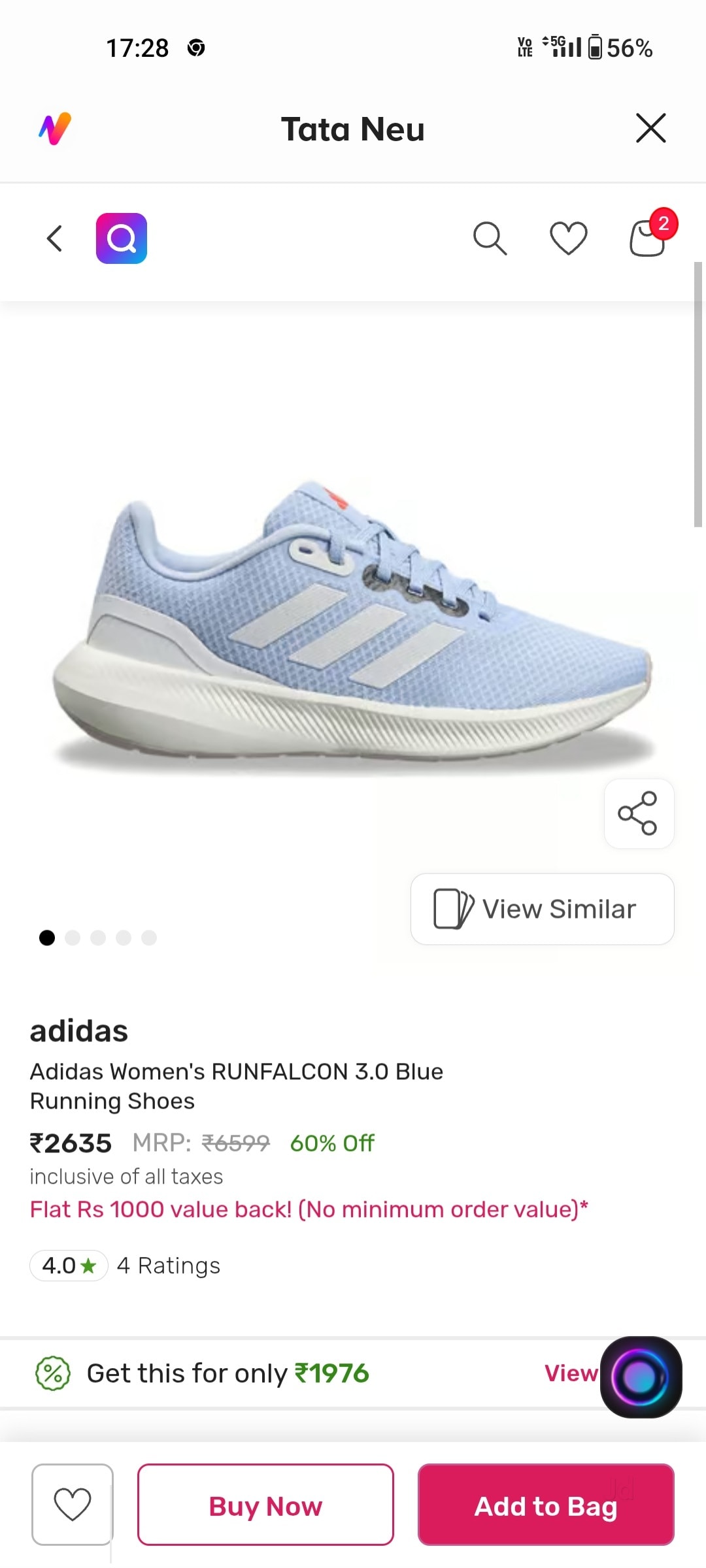The image size is (706, 1568).
Task: Open the wishlist heart in toolbar
Action: point(568,238)
